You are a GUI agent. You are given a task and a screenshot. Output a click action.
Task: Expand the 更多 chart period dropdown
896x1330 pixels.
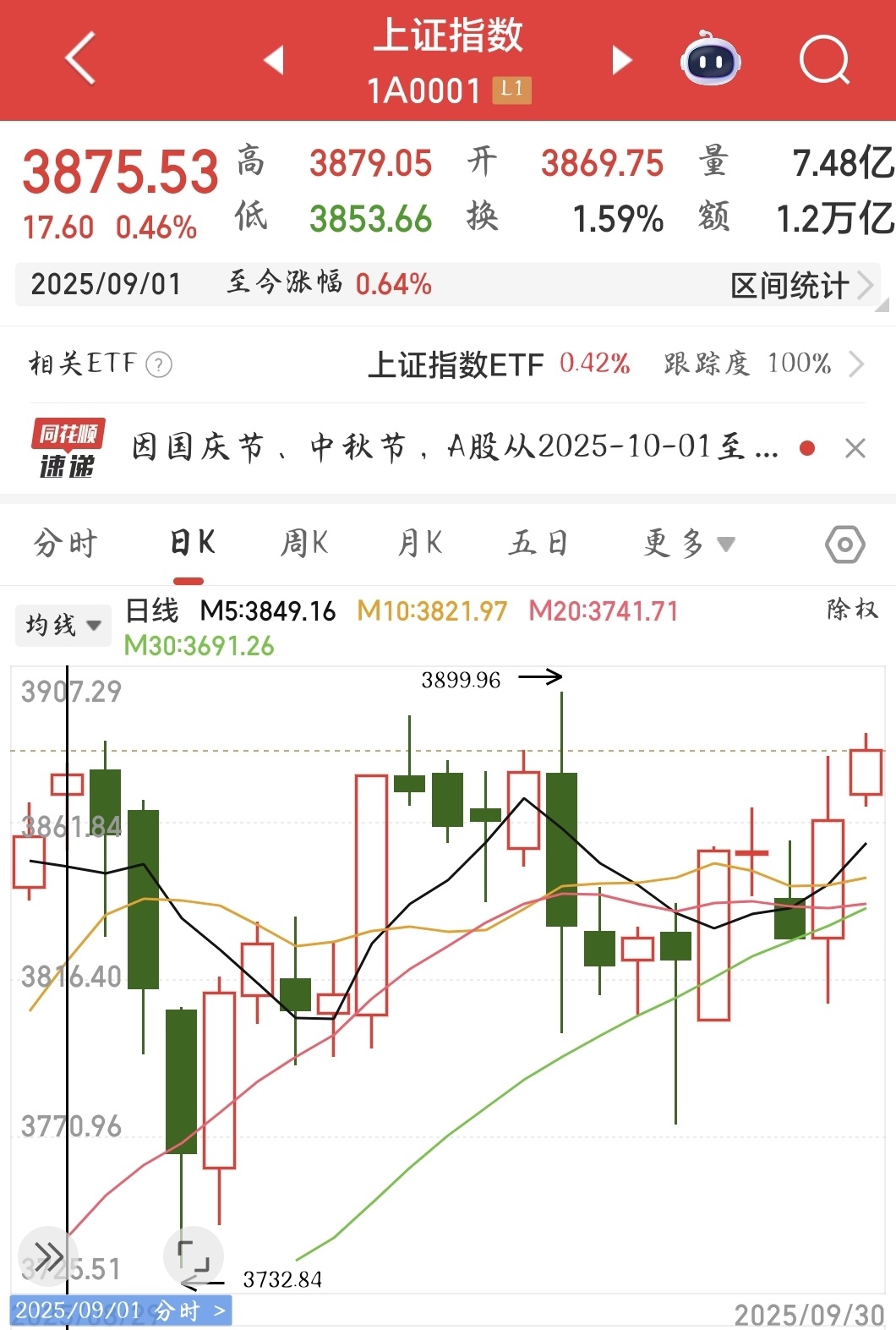coord(688,543)
